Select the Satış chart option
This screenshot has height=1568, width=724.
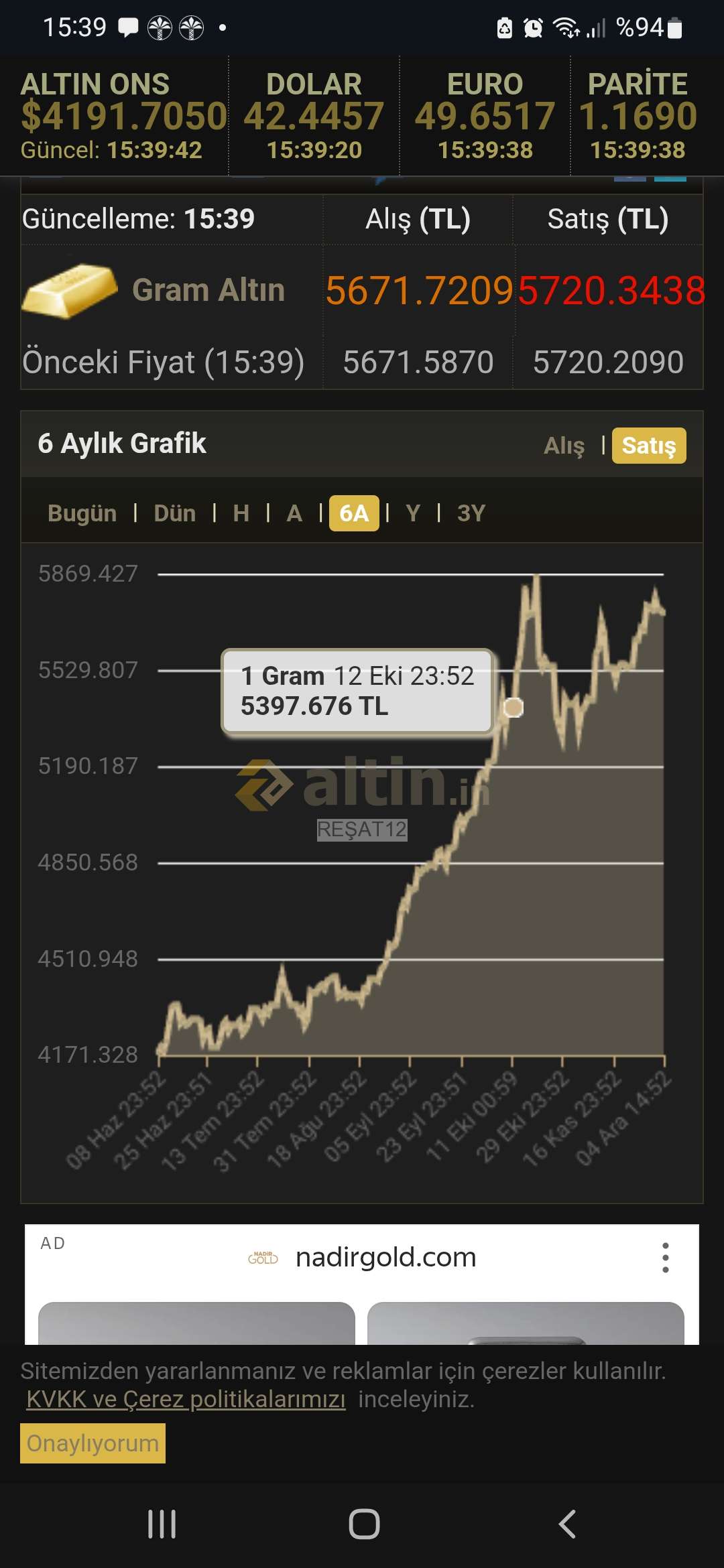[x=648, y=446]
